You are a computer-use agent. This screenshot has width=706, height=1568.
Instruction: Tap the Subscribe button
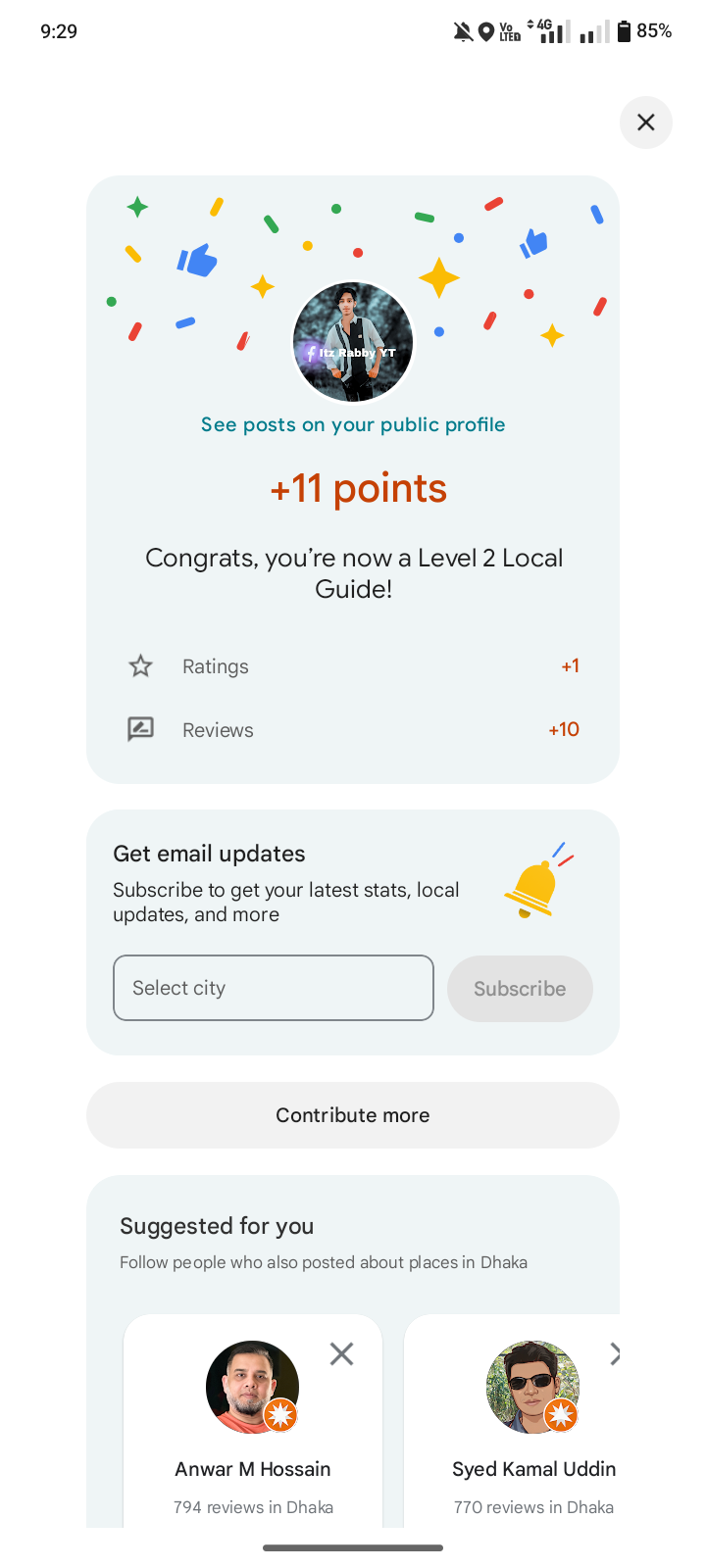point(520,989)
